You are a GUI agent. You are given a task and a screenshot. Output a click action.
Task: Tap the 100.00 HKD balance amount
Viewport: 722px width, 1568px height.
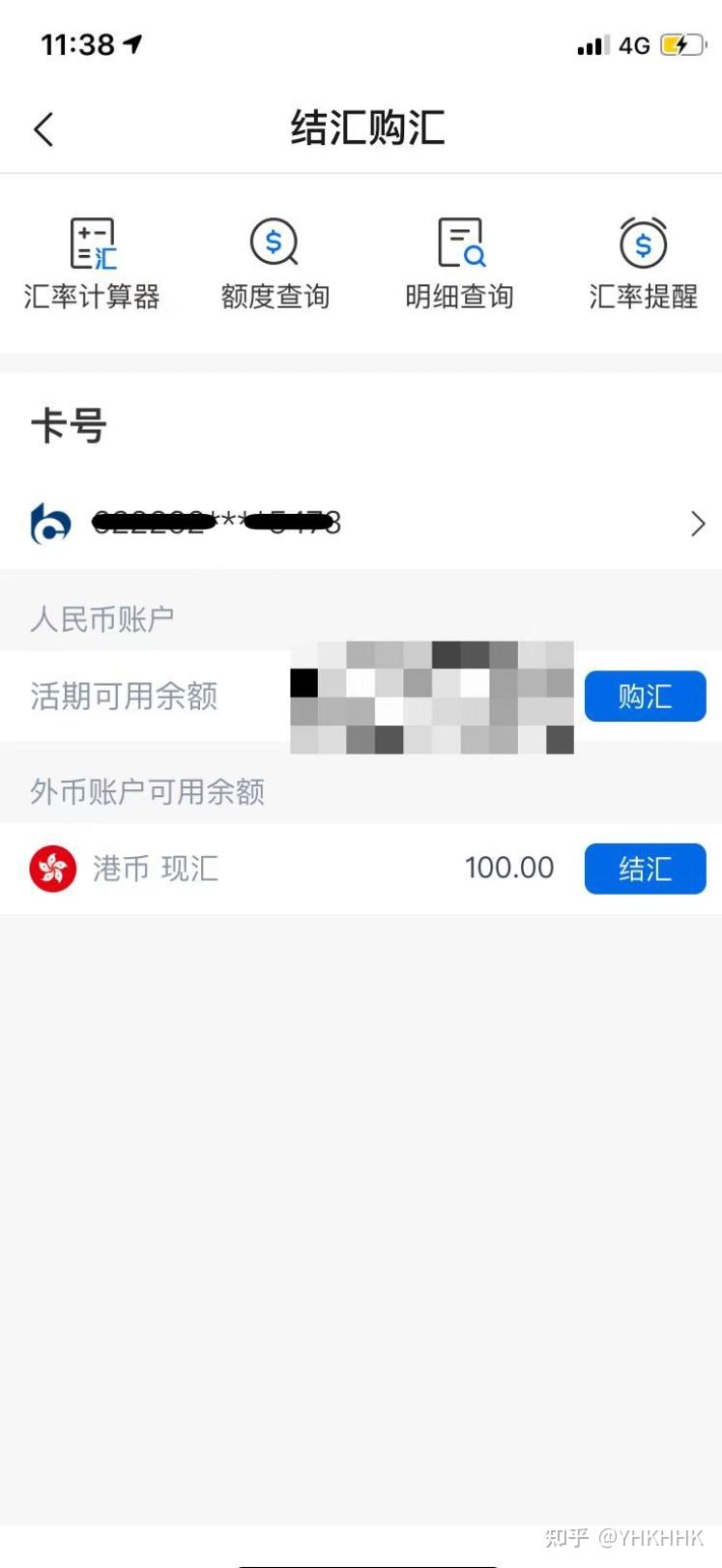[509, 868]
